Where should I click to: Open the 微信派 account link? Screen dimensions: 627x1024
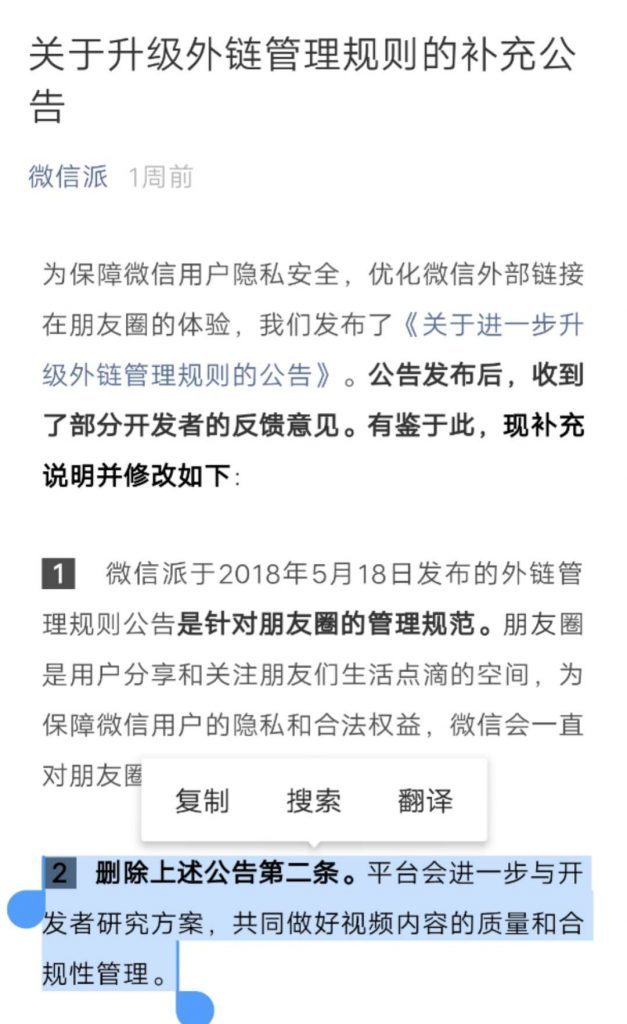[68, 177]
